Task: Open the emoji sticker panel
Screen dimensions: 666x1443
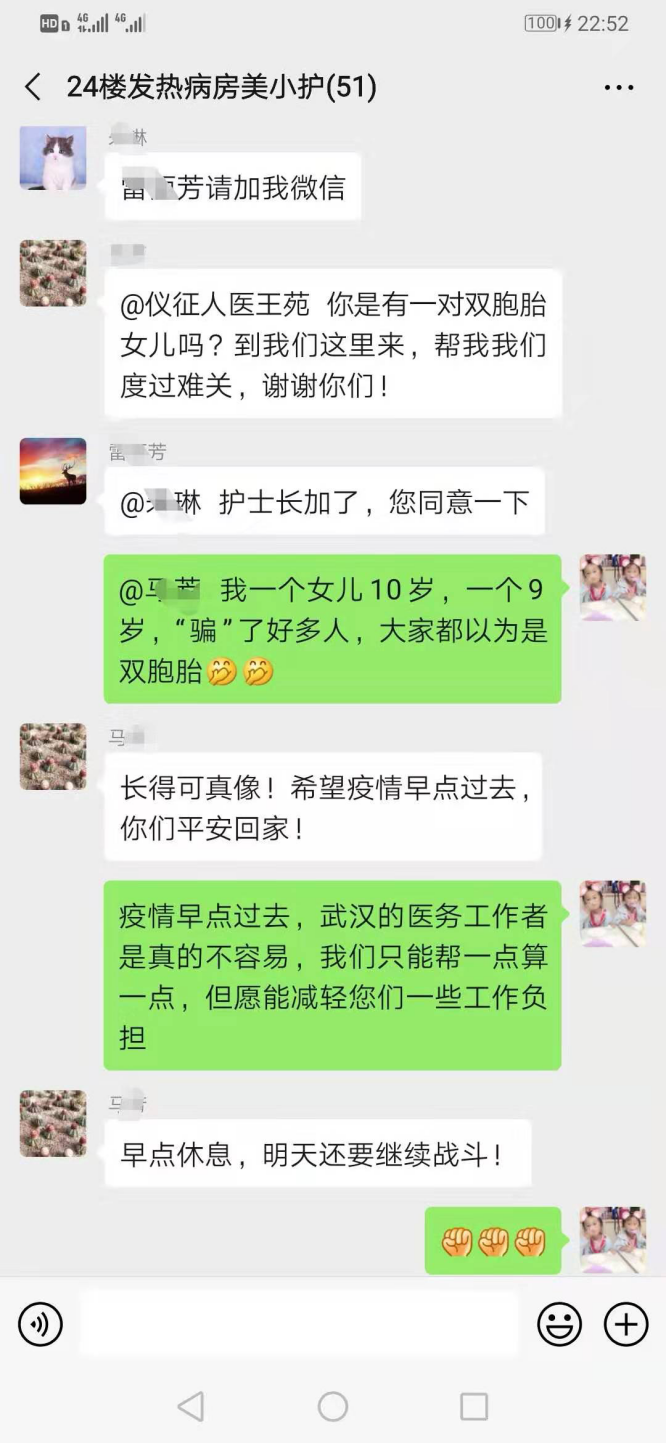Action: tap(560, 1325)
